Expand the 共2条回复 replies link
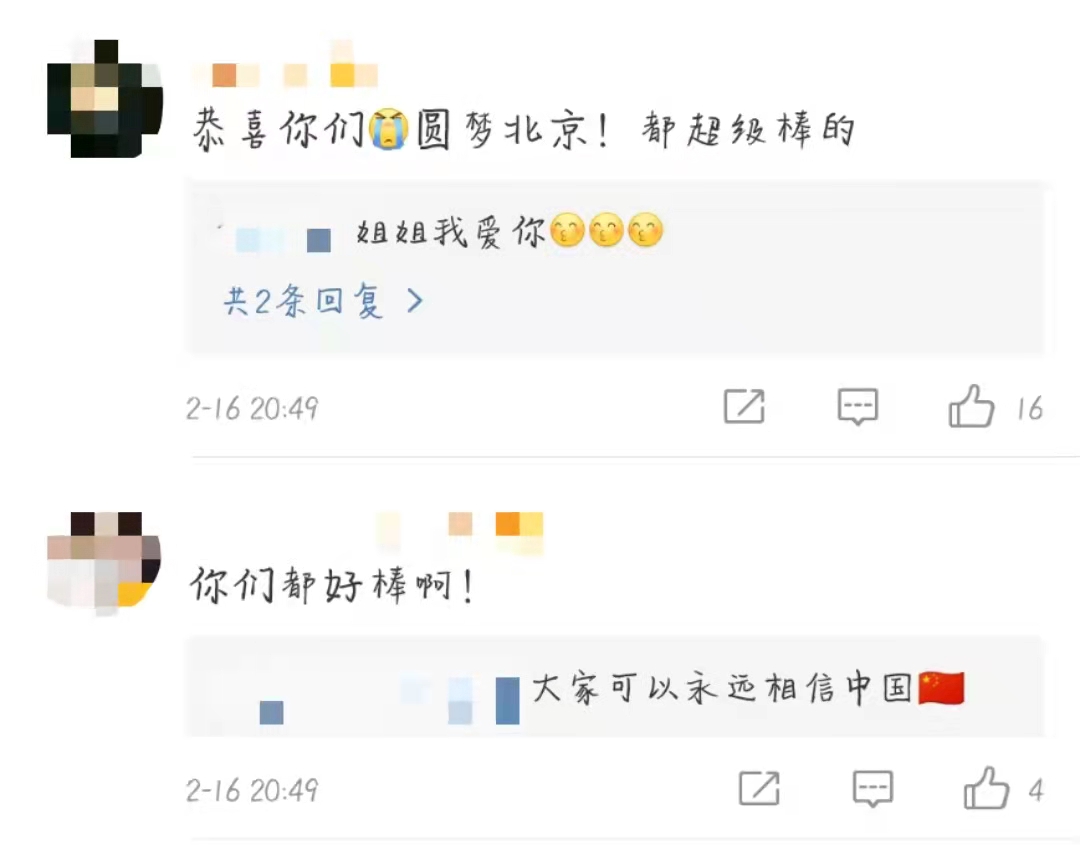The width and height of the screenshot is (1080, 846). [x=322, y=301]
